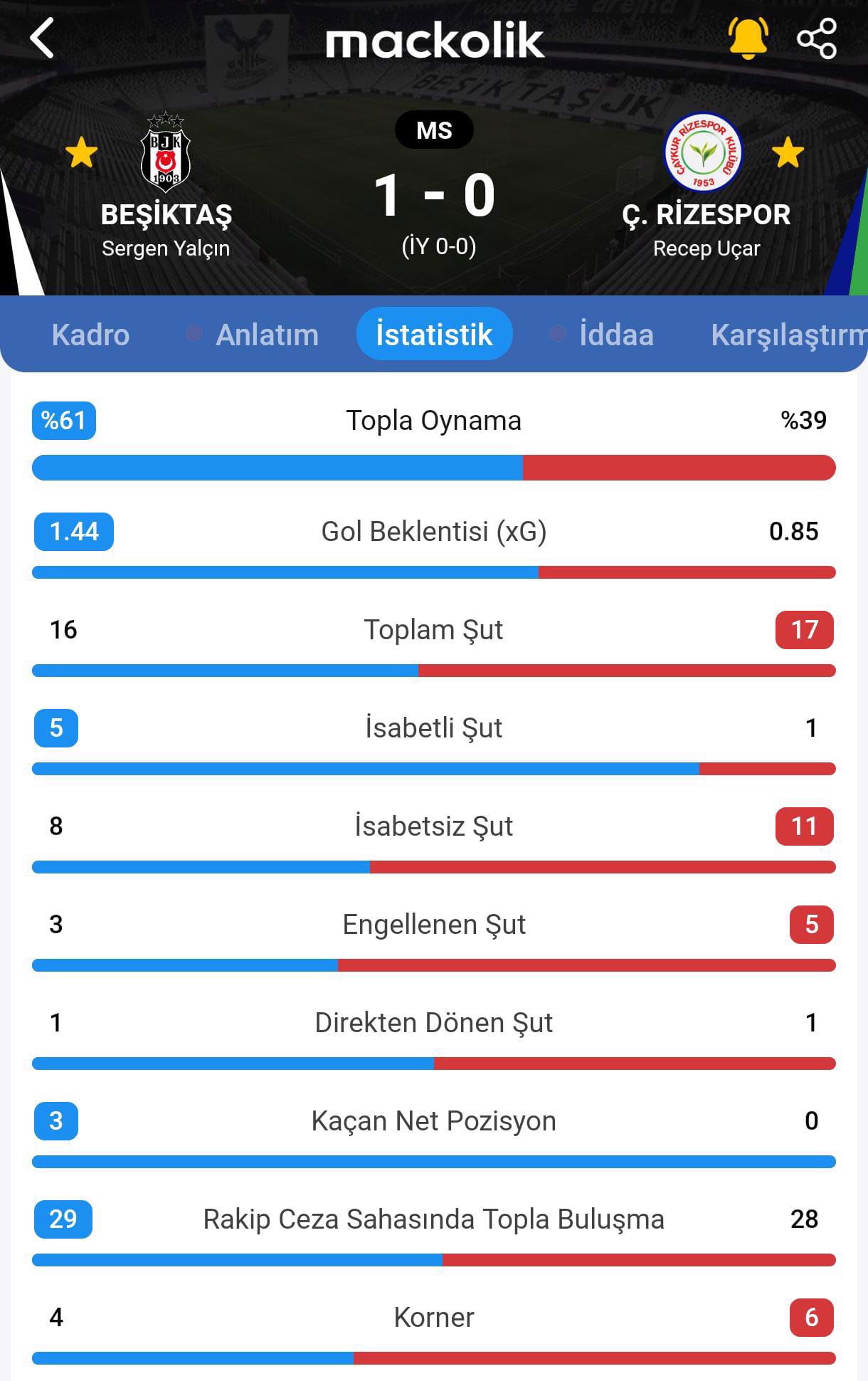Toggle favorite star next to Beşiktaş
The image size is (868, 1381).
[x=81, y=153]
